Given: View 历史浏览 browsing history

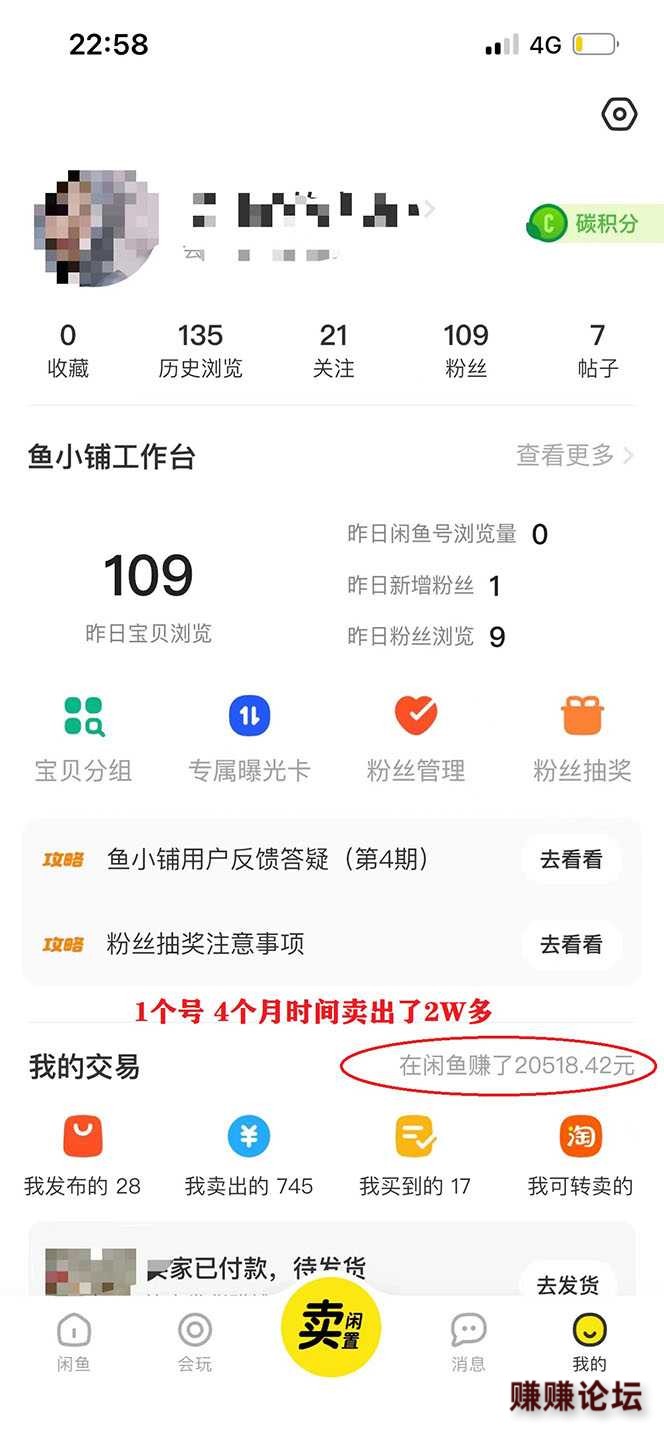Looking at the screenshot, I should [x=200, y=350].
